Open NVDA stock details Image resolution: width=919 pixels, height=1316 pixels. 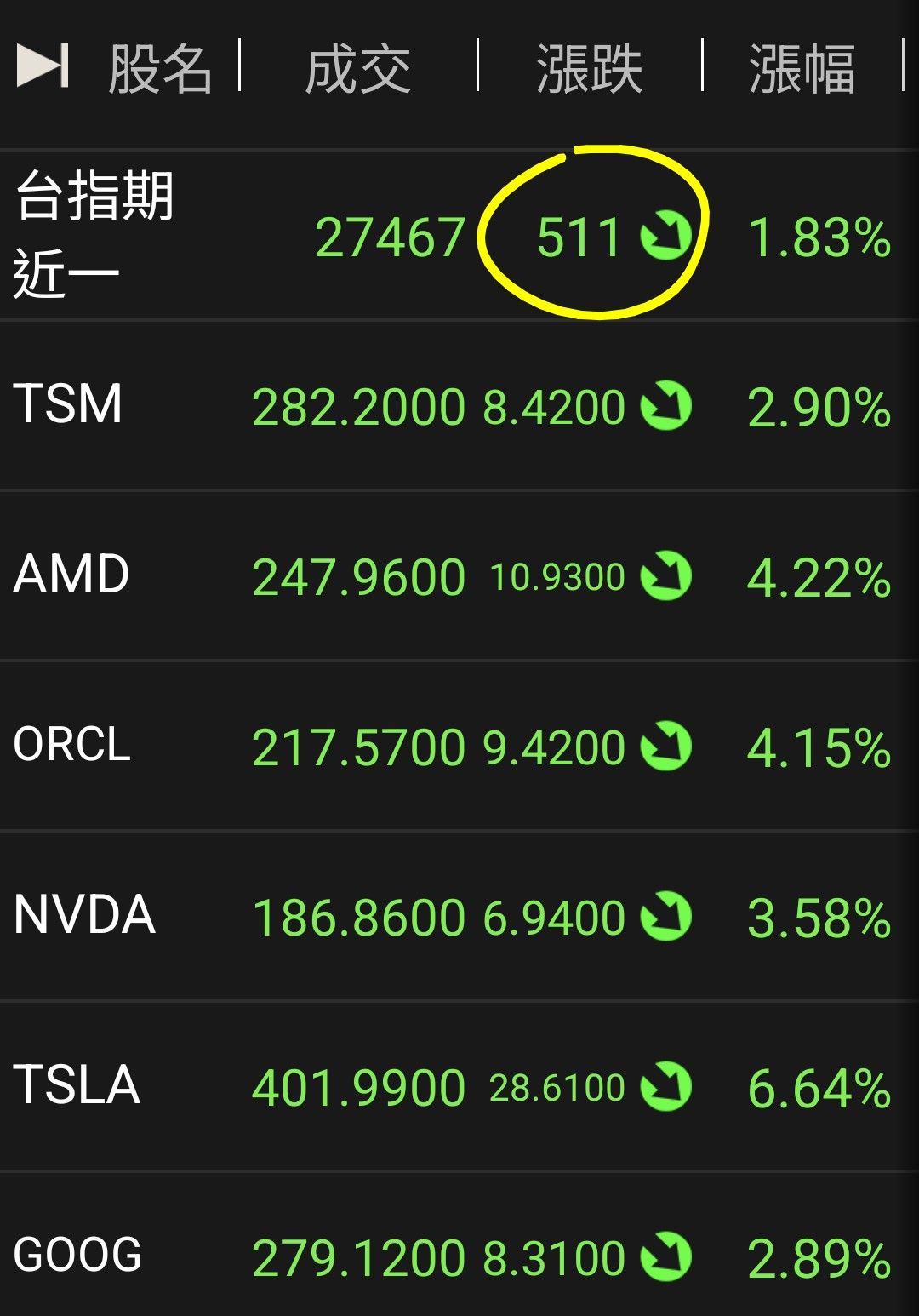(84, 916)
